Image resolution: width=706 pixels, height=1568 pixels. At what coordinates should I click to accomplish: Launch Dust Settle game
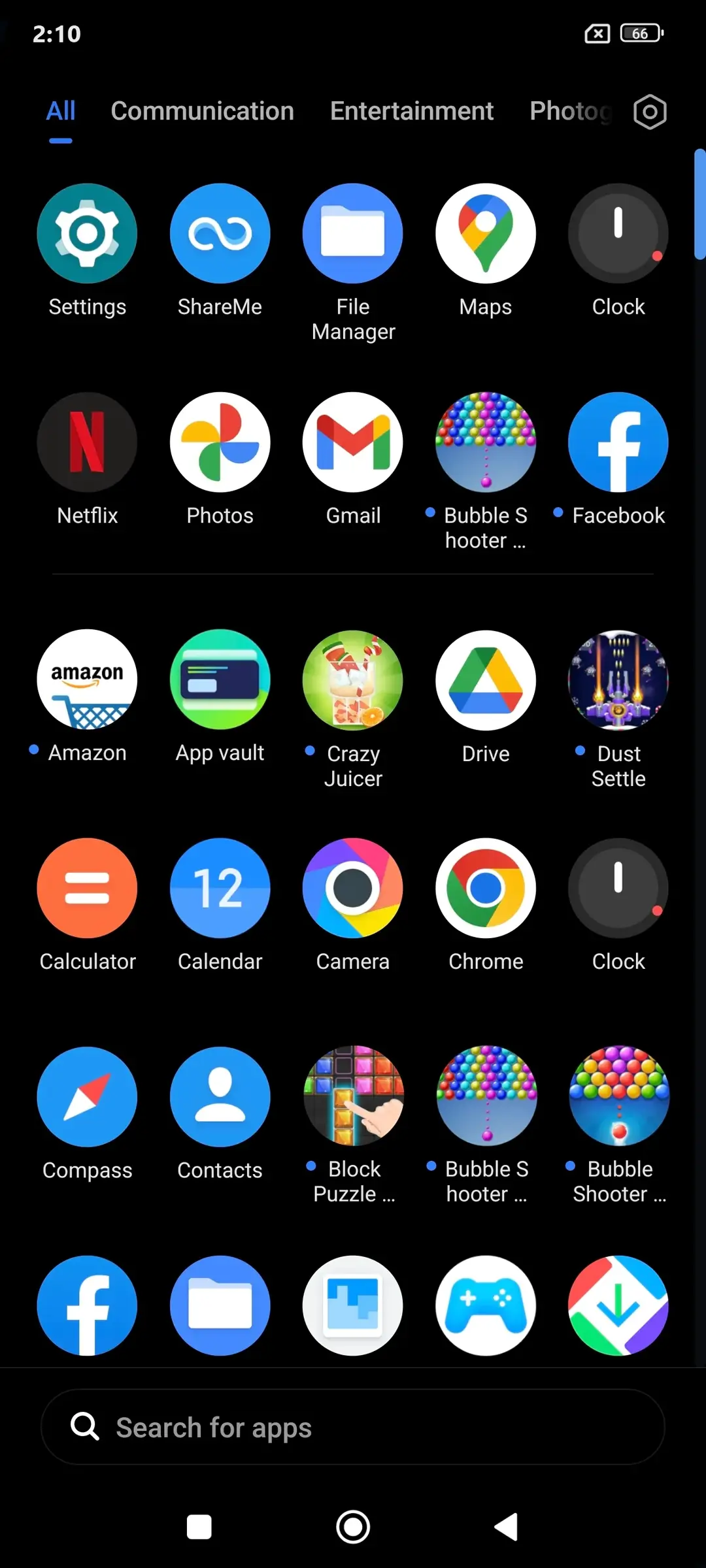click(618, 679)
